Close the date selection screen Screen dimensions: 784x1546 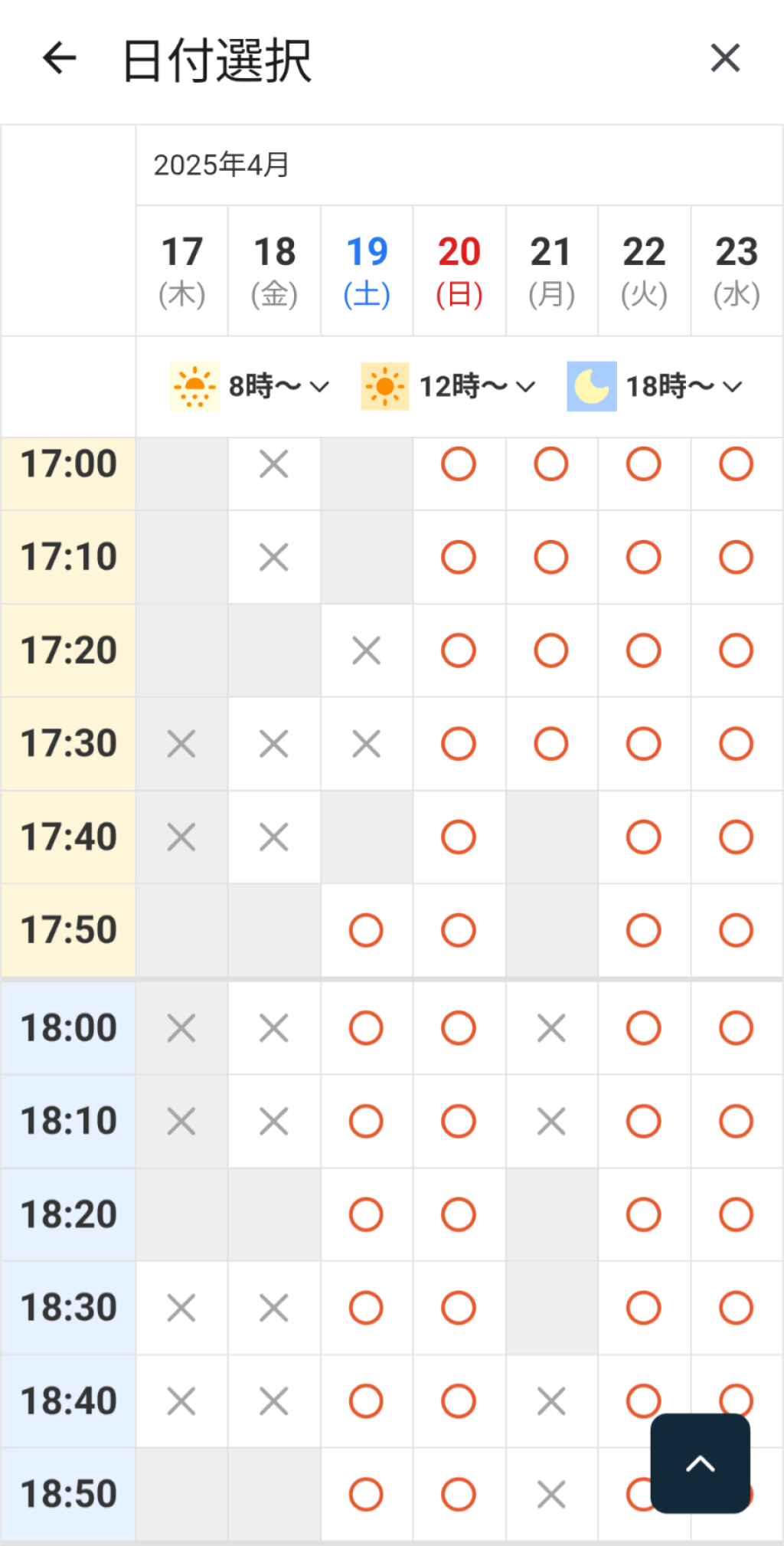tap(724, 58)
